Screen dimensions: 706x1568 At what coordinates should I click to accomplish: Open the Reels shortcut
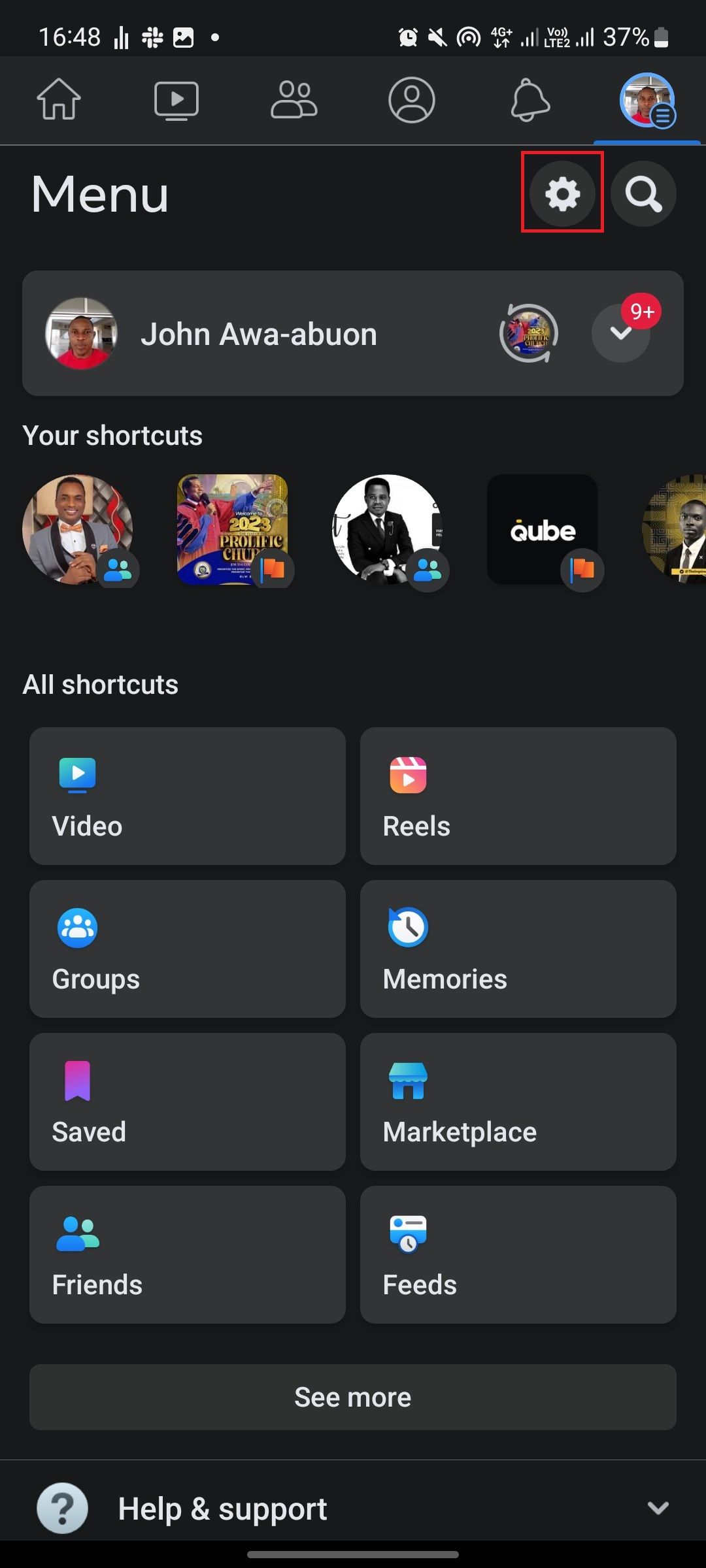518,797
